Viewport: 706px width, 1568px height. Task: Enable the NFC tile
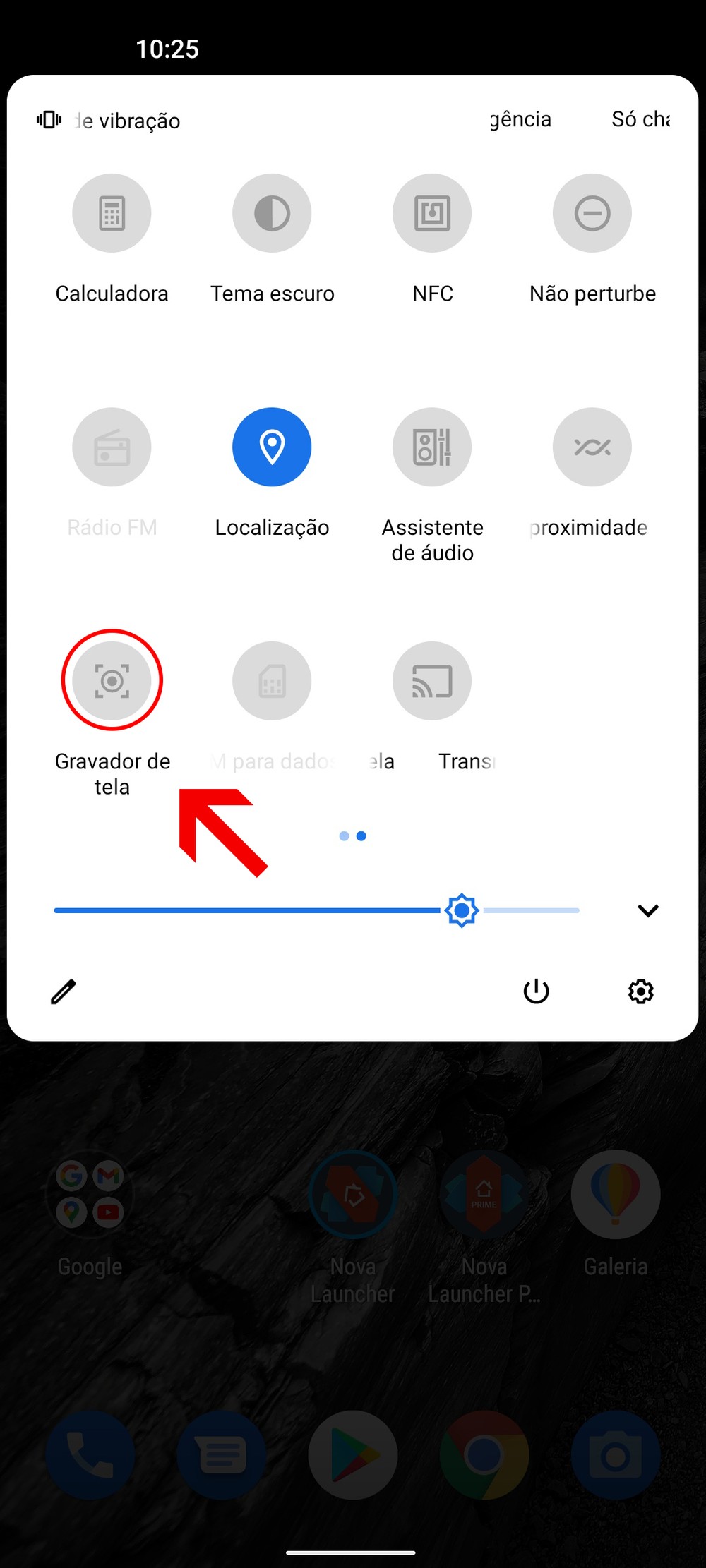[x=432, y=213]
